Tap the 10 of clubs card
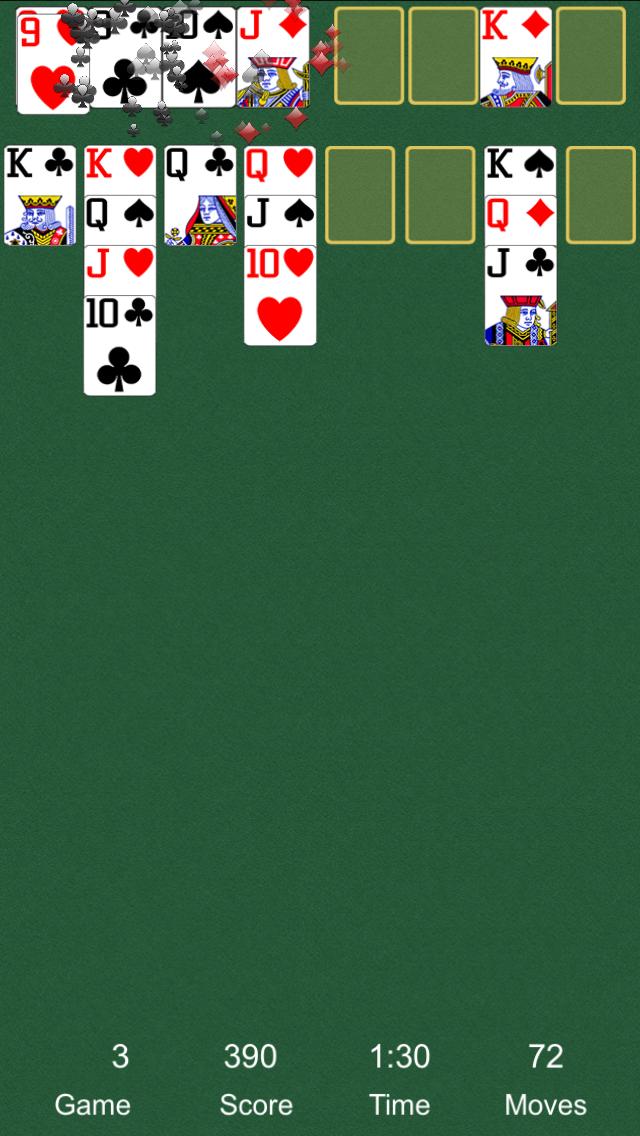This screenshot has height=1136, width=640. 120,346
